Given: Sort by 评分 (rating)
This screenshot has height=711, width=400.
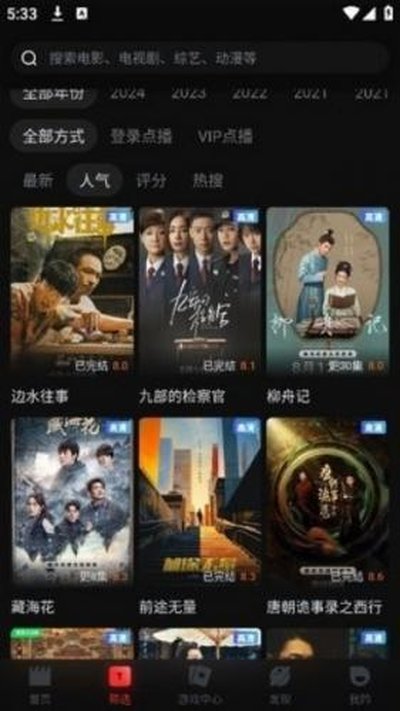Looking at the screenshot, I should 151,180.
